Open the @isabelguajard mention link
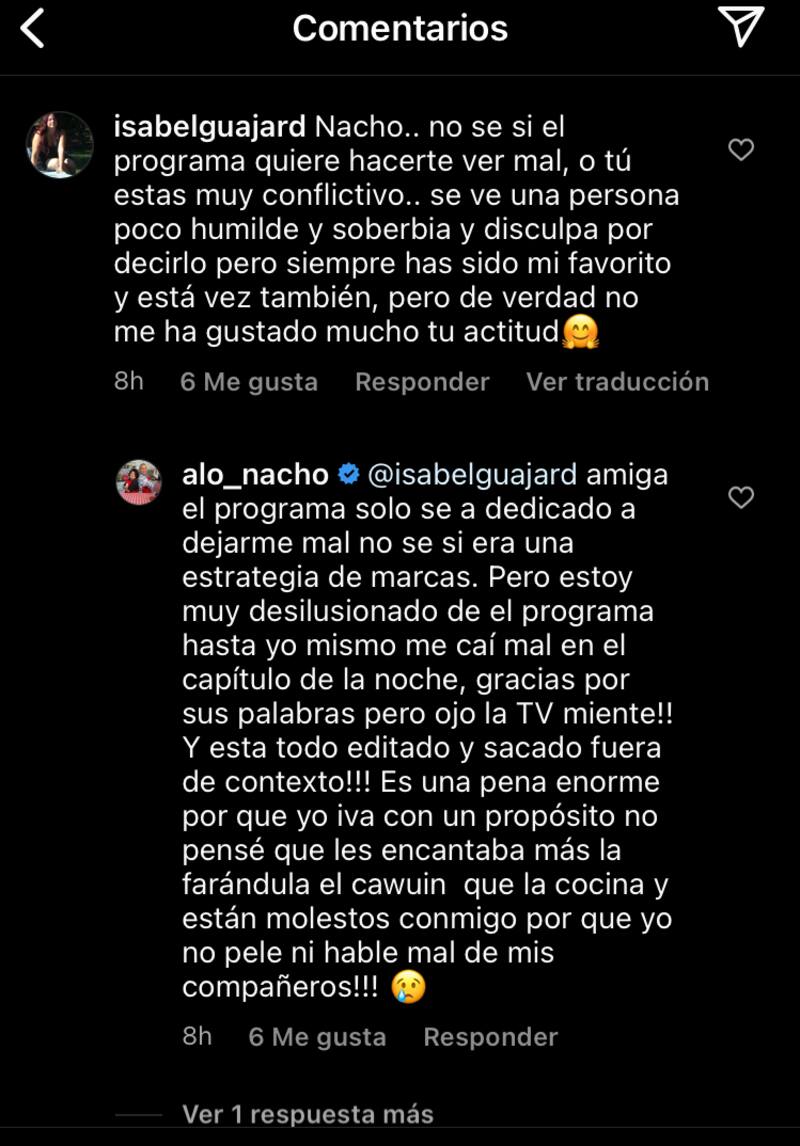 coord(473,473)
